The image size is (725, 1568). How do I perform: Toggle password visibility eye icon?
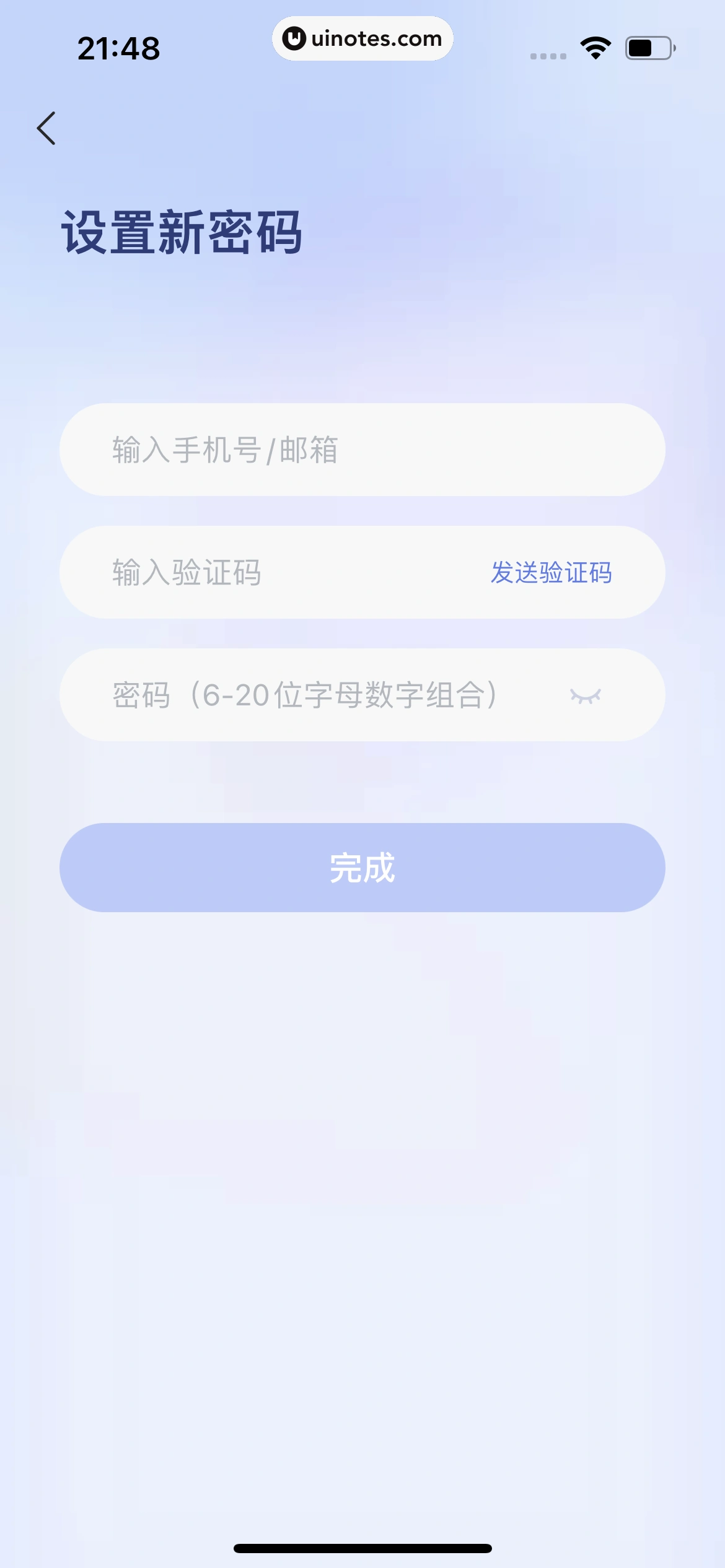click(x=585, y=696)
